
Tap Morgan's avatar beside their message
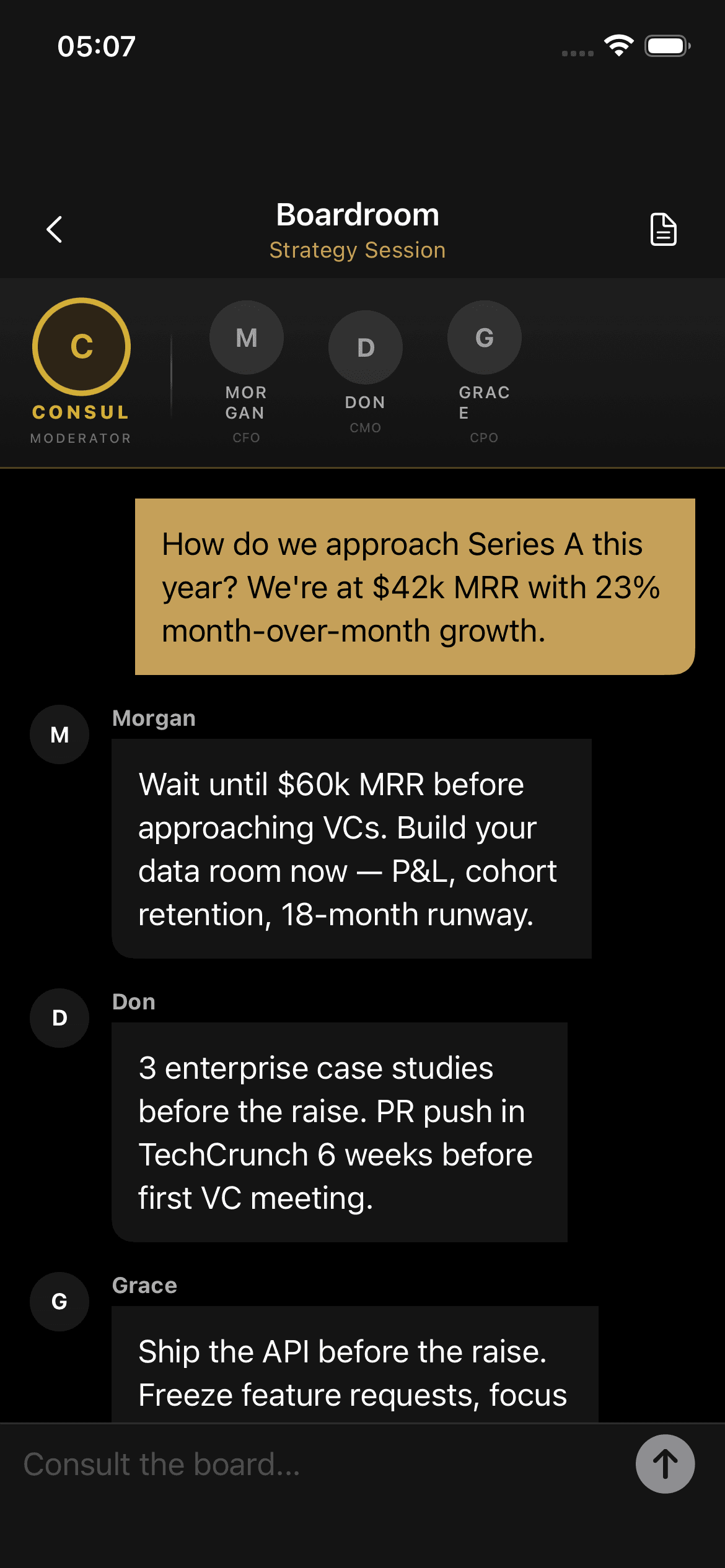59,734
